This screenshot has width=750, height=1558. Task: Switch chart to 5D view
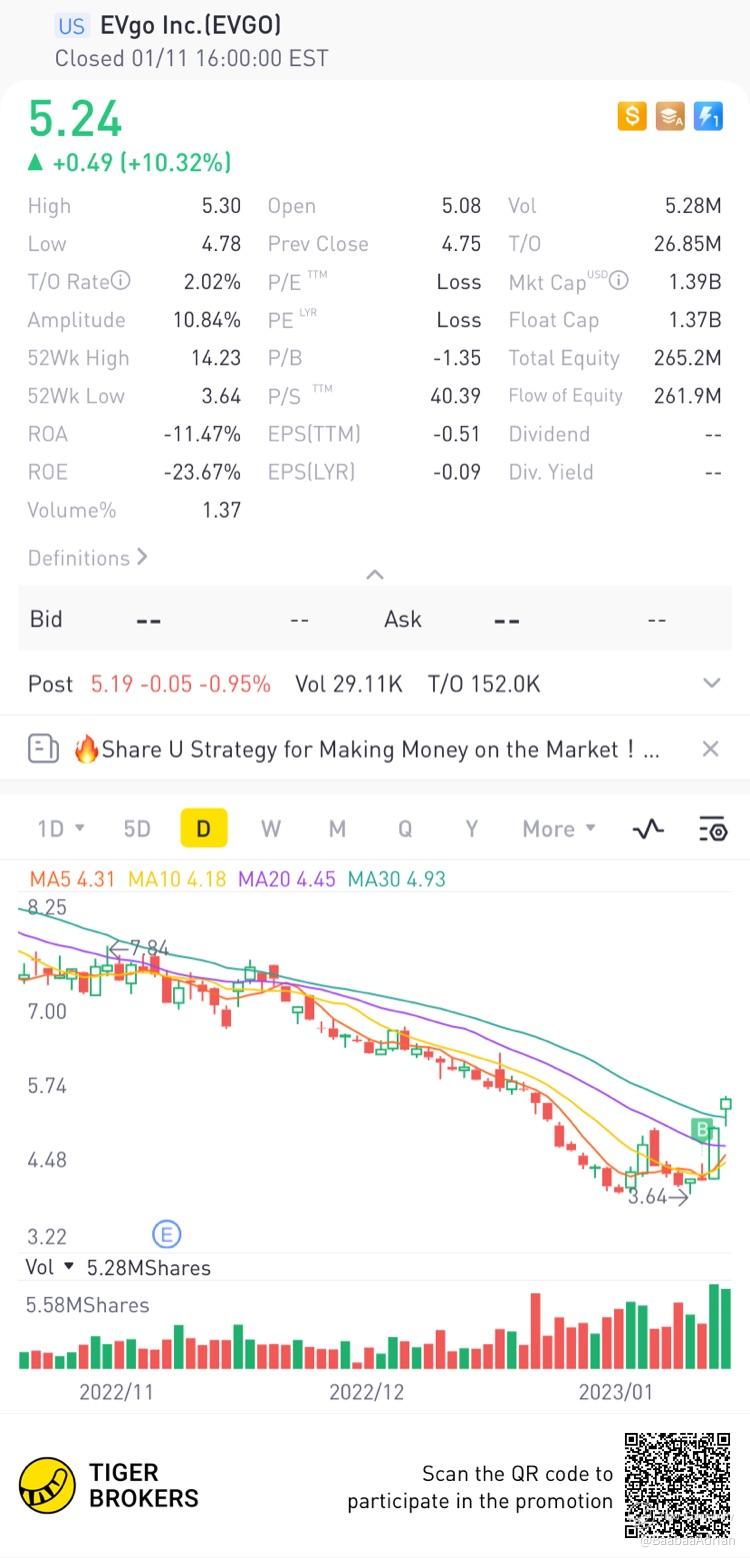tap(137, 828)
